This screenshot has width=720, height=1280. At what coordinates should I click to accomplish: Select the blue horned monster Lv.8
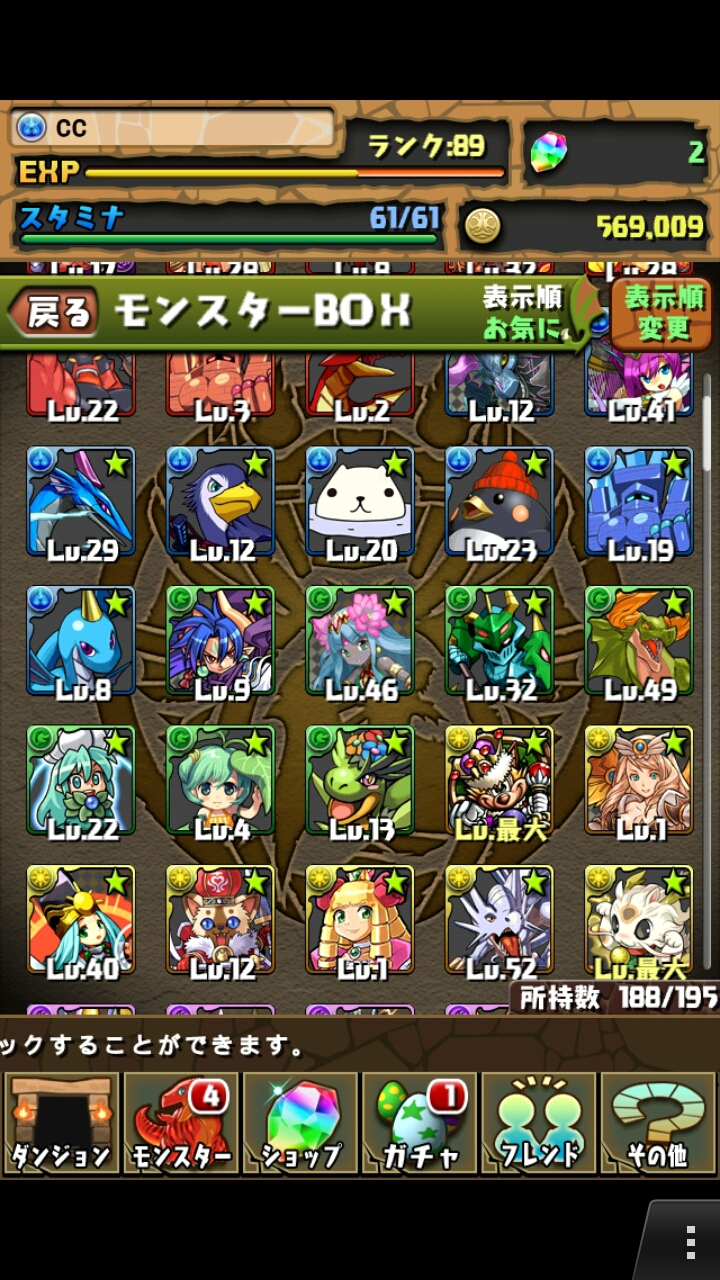81,642
